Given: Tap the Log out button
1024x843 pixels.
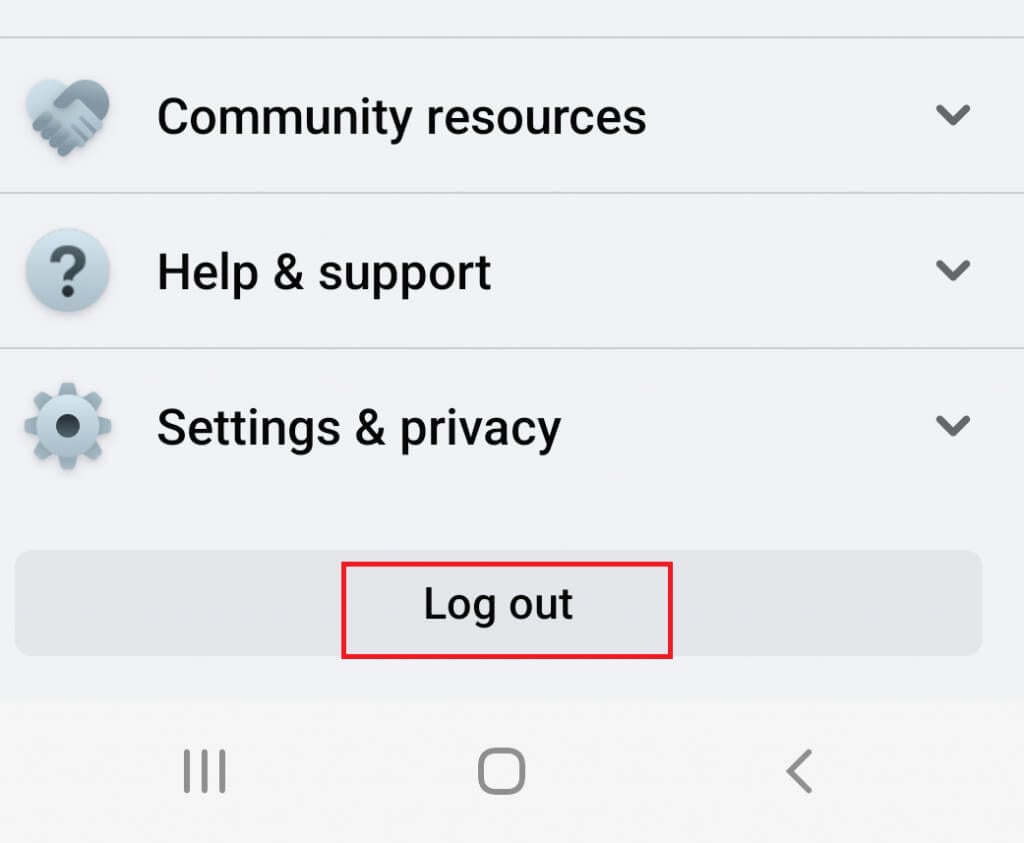Looking at the screenshot, I should (x=498, y=605).
